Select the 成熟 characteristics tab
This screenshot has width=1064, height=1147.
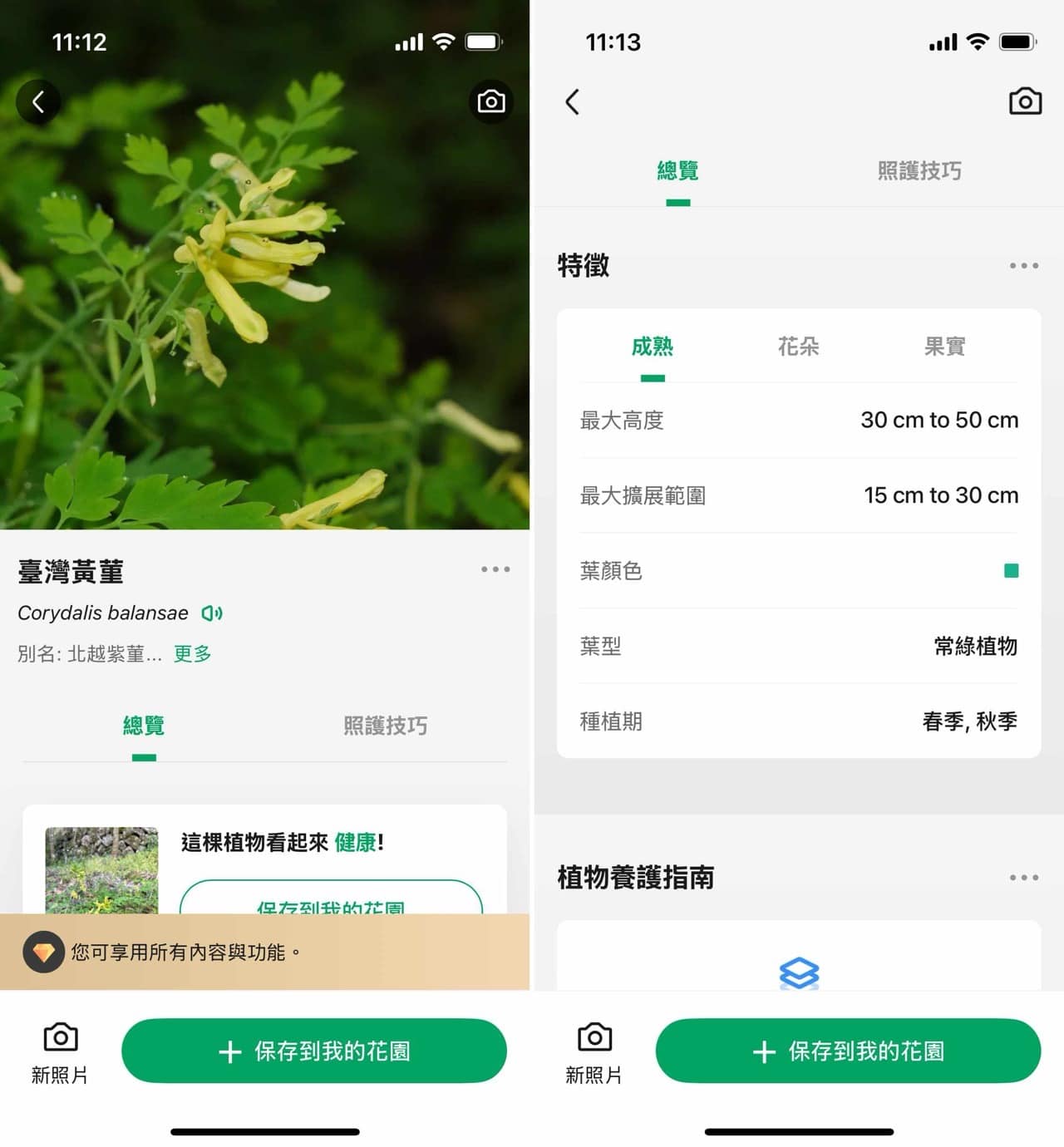pos(652,347)
